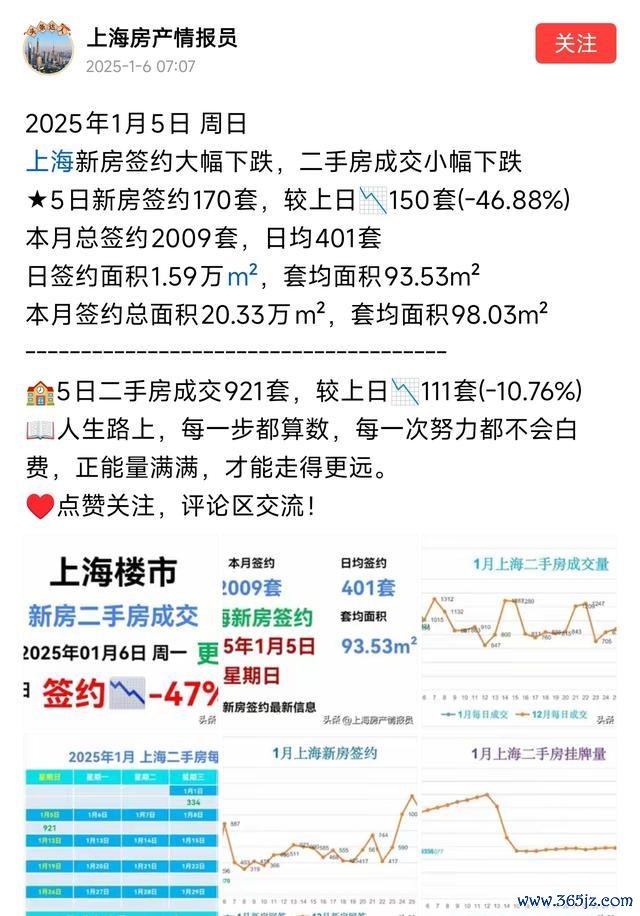This screenshot has height=916, width=640.
Task: Open the 本月签约 2009套 image
Action: coord(319,630)
